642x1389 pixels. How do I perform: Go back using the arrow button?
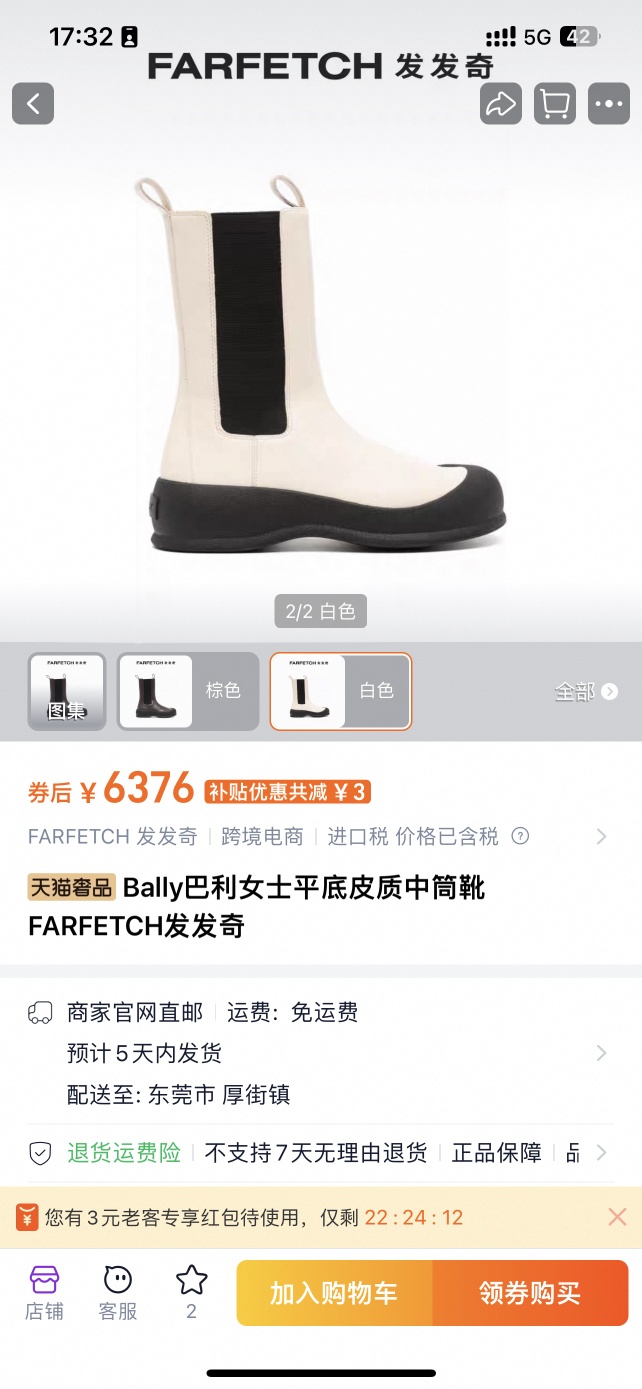pyautogui.click(x=33, y=103)
